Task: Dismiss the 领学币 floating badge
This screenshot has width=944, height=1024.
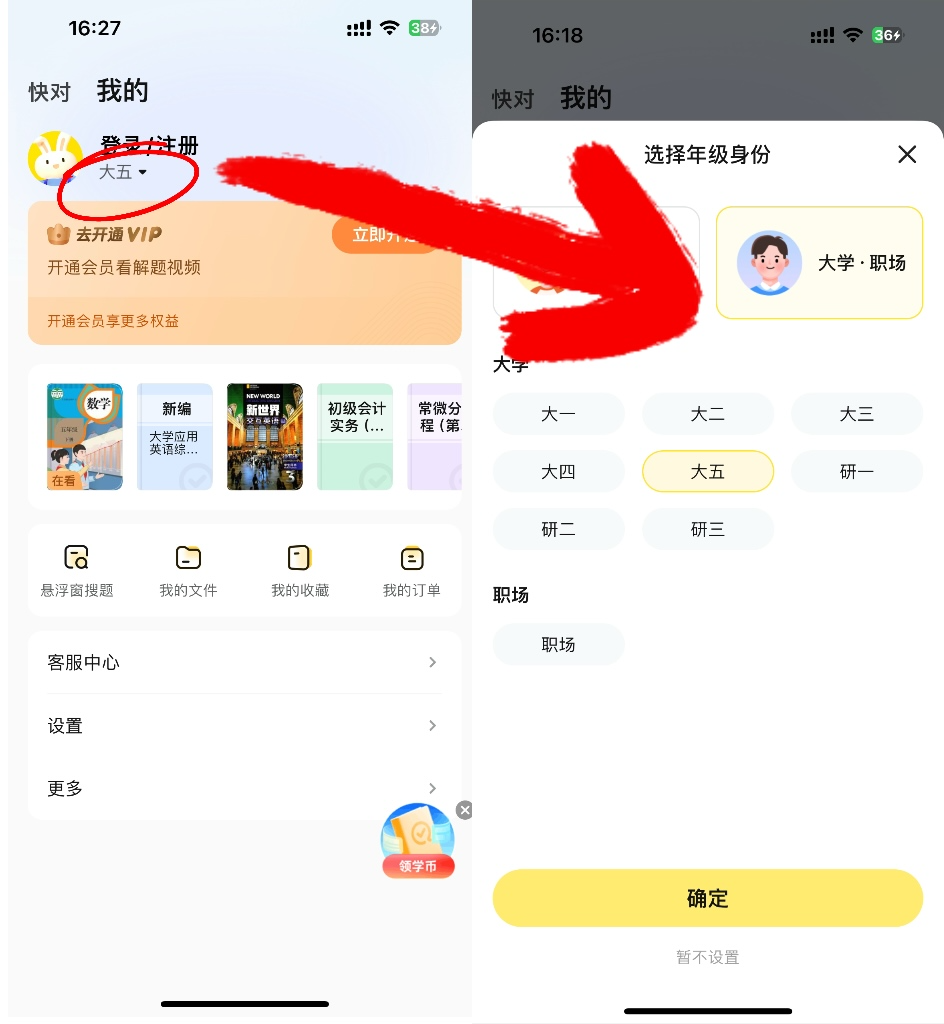Action: pyautogui.click(x=464, y=810)
